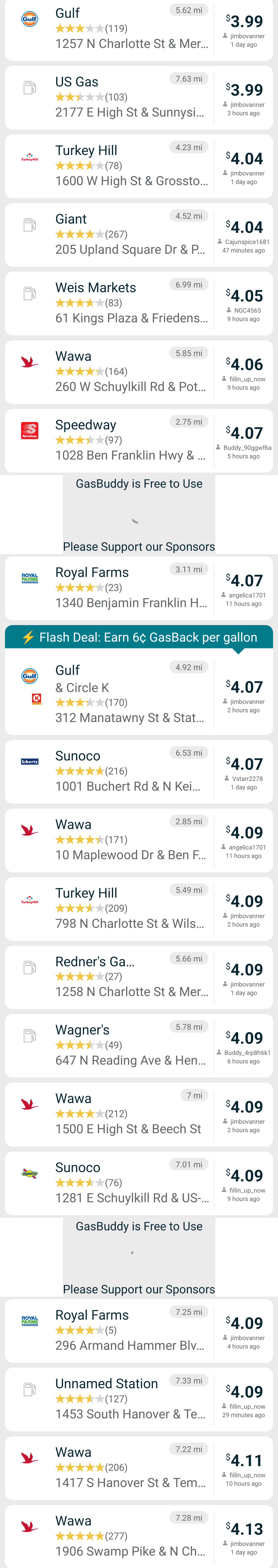View Gulf & Circle K Flash Deal station
Screen dimensions: 278x1568
[131, 694]
